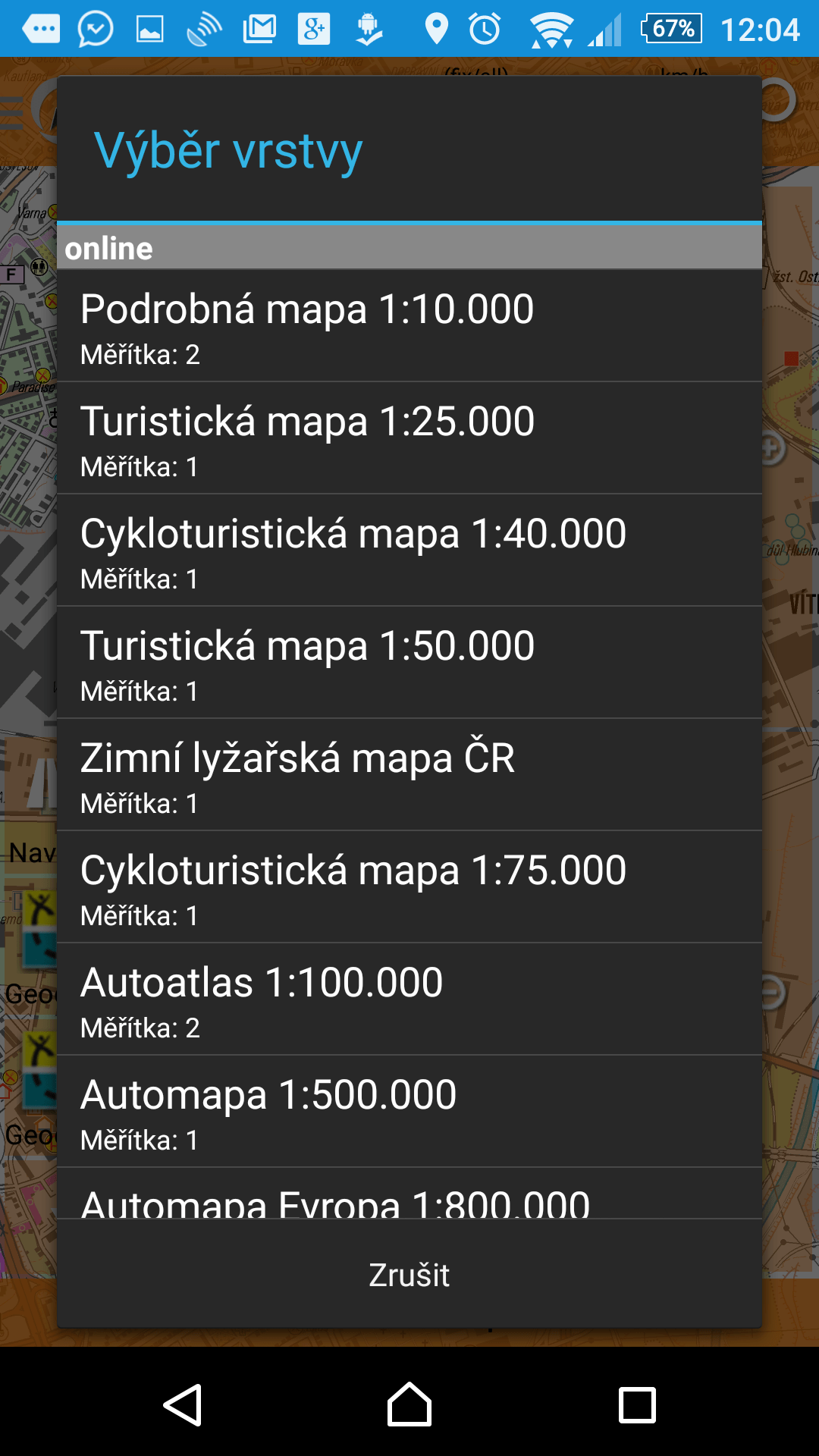This screenshot has height=1456, width=819.
Task: Select Autoatlas 1:100.000 layer
Action: [x=409, y=999]
